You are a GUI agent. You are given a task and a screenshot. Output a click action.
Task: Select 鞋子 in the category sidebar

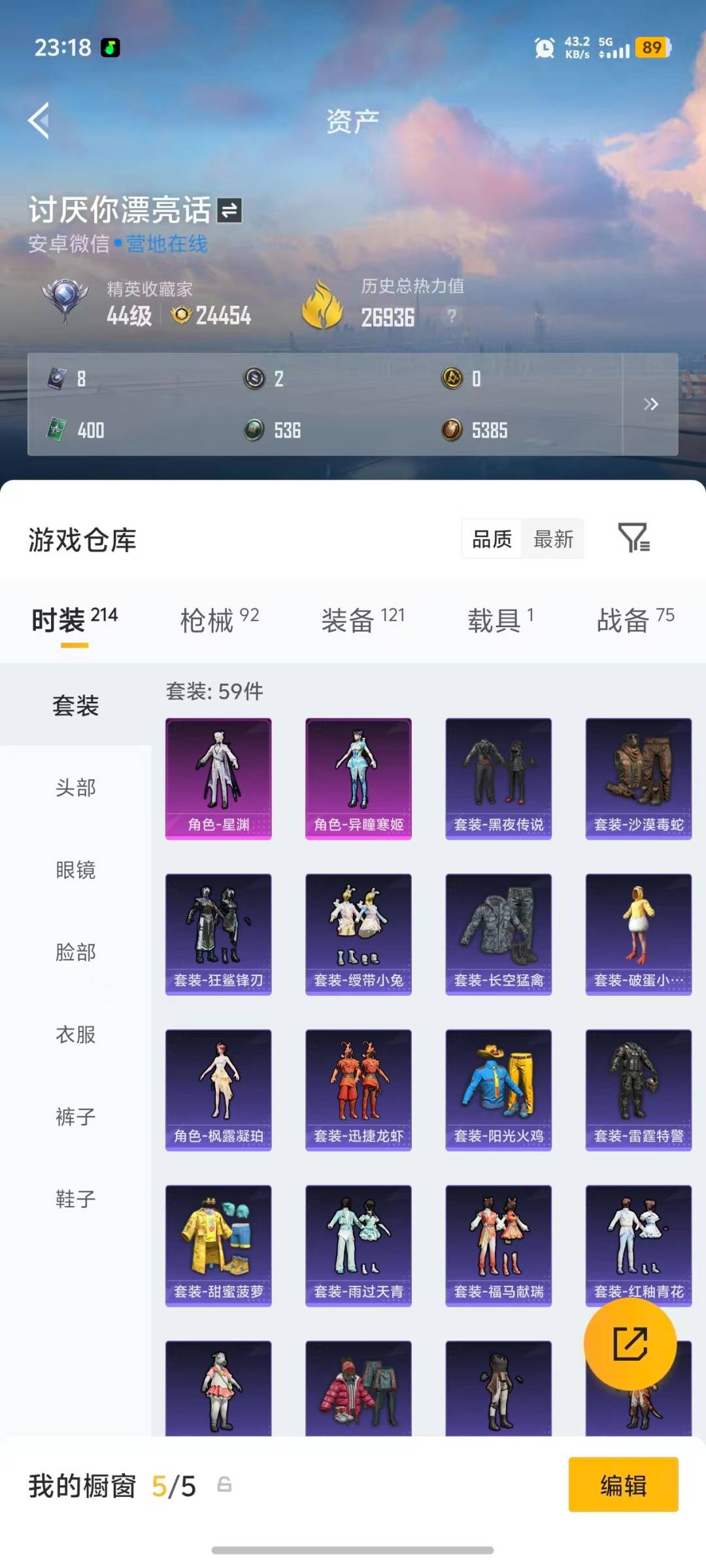[x=74, y=1198]
